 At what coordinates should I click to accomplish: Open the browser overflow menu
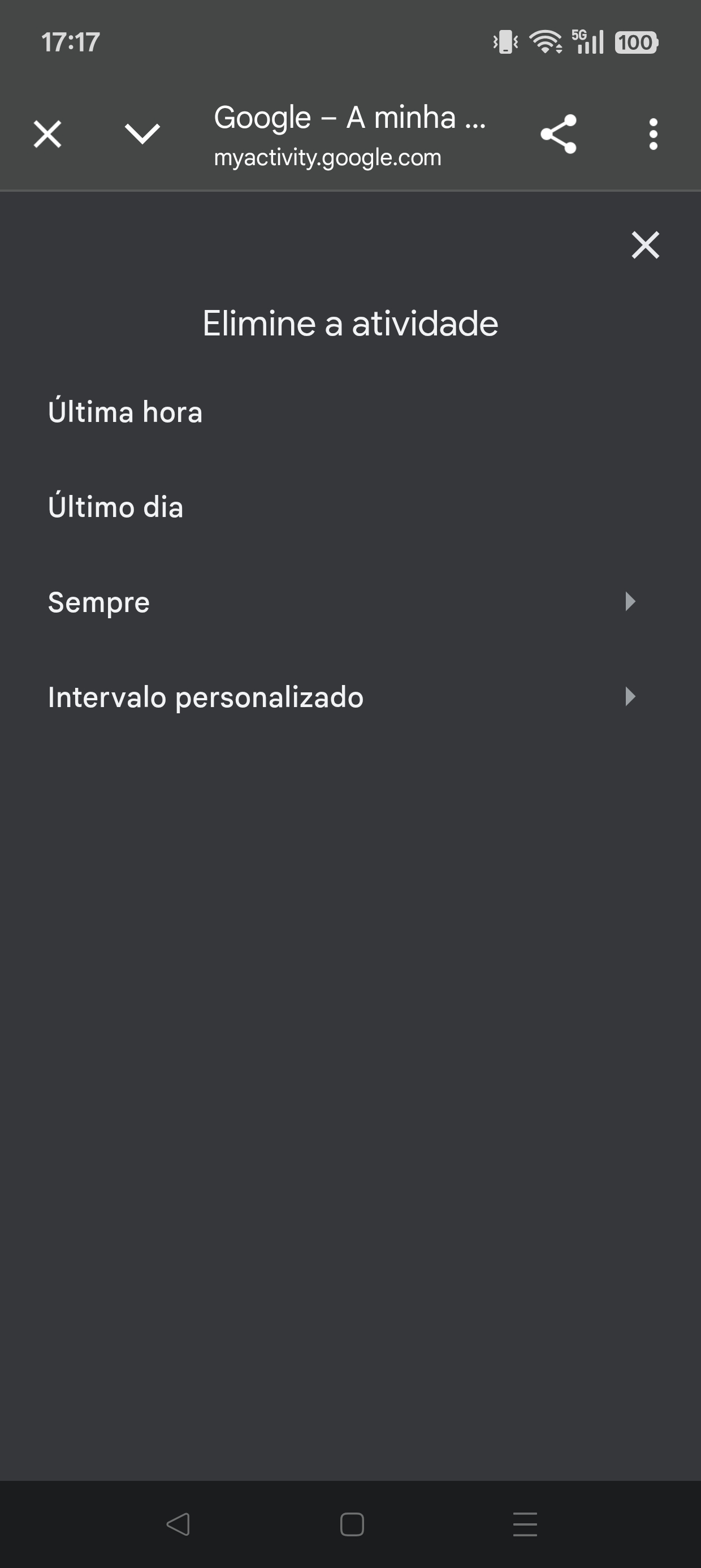tap(653, 134)
